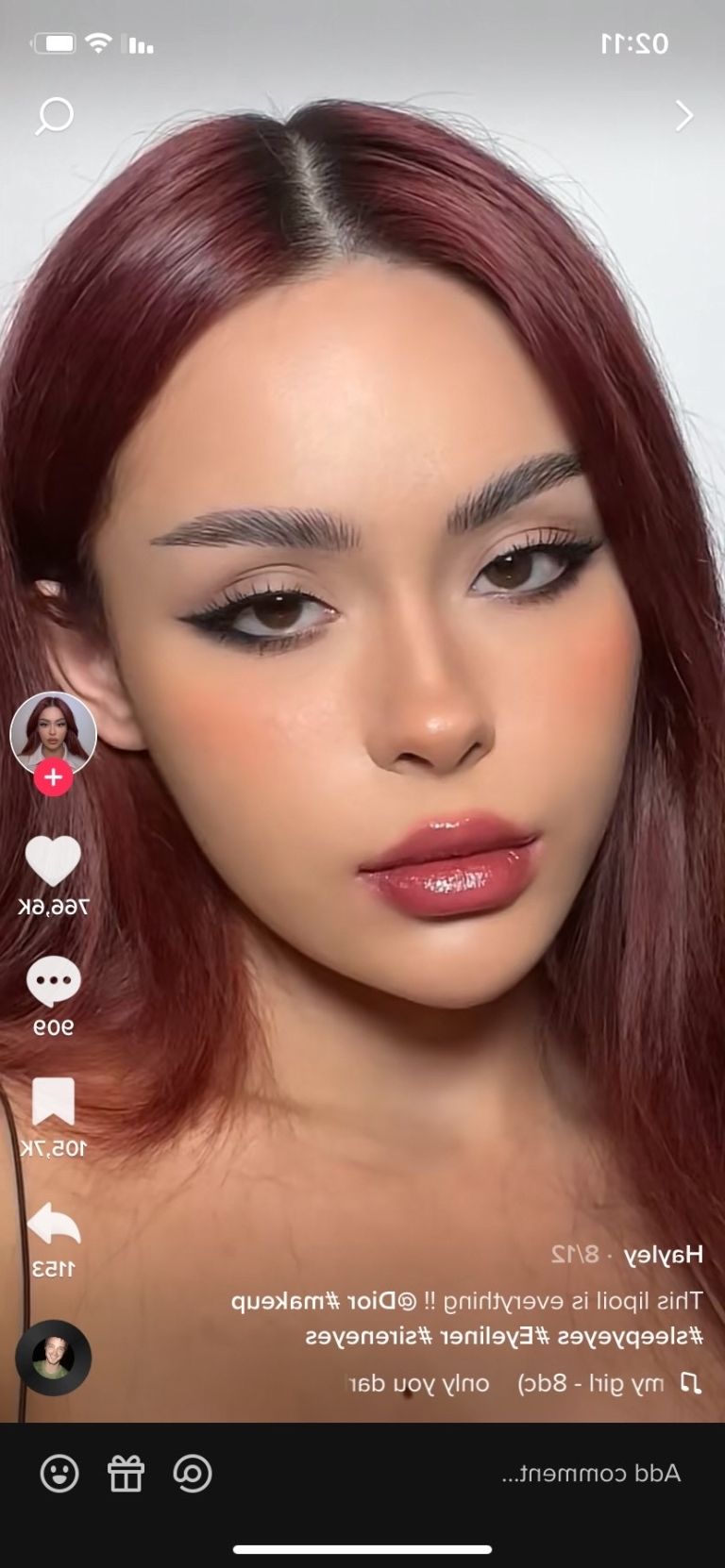Tap the @ mention icon in comment bar
This screenshot has height=1568, width=725.
tap(193, 1473)
